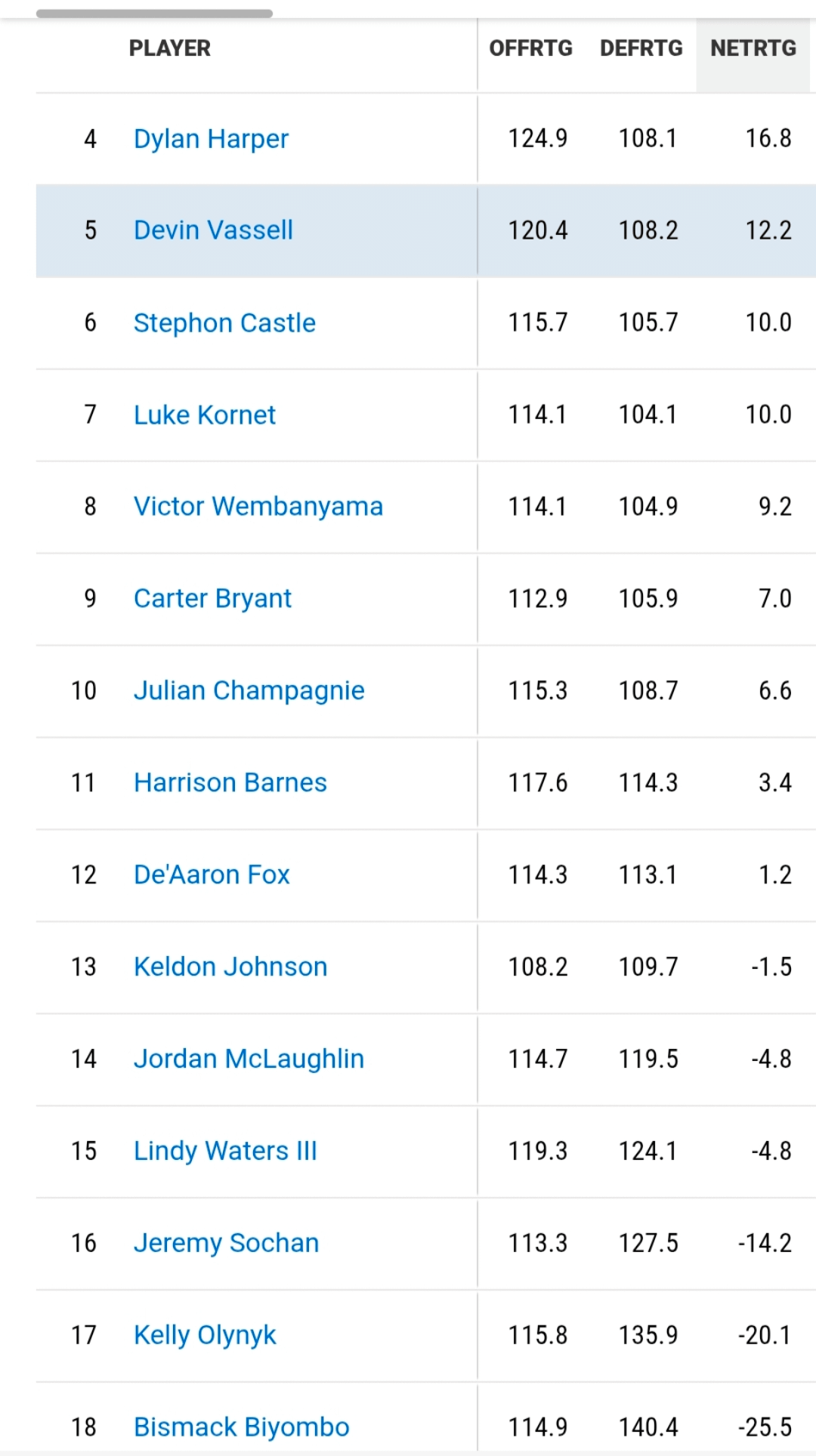Sort table by PLAYER column header
This screenshot has height=1456, width=816.
tap(169, 48)
